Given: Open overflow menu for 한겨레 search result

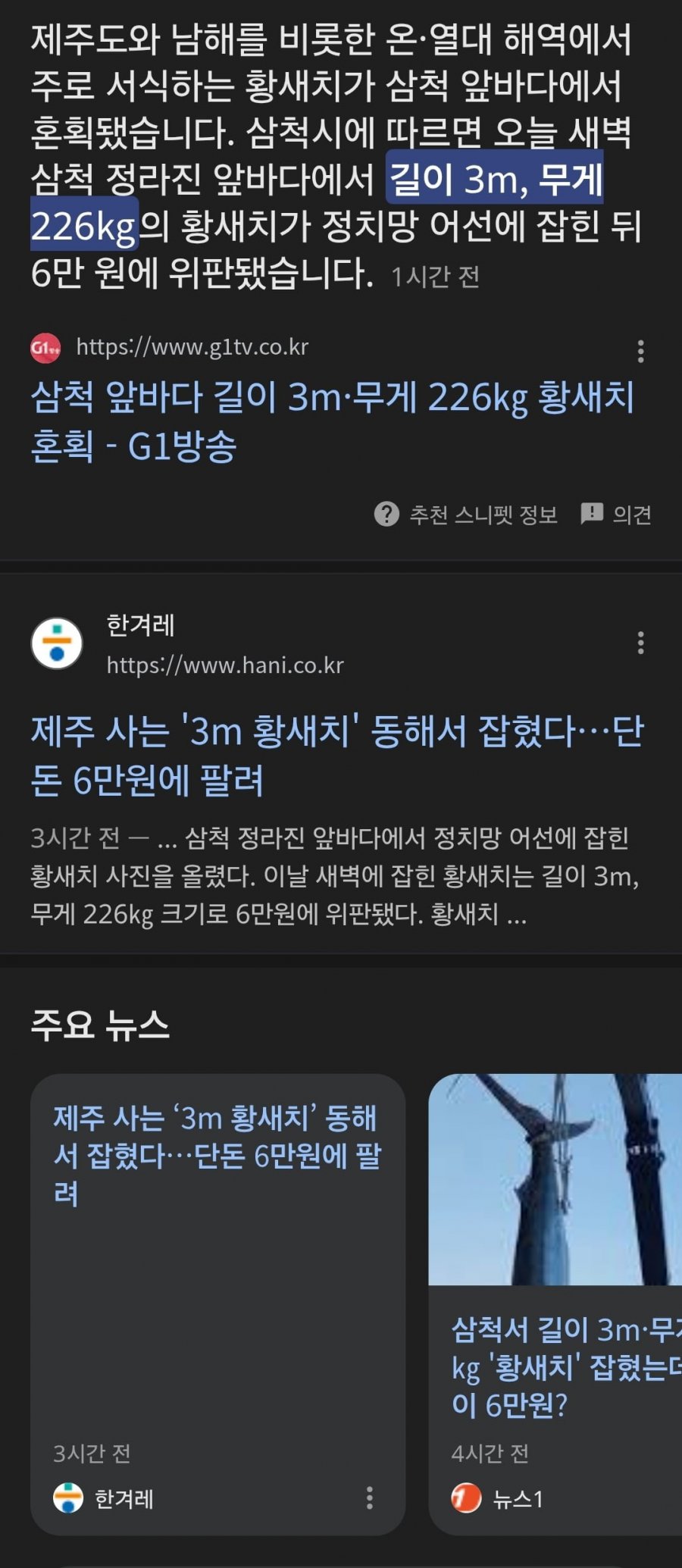Looking at the screenshot, I should 641,643.
